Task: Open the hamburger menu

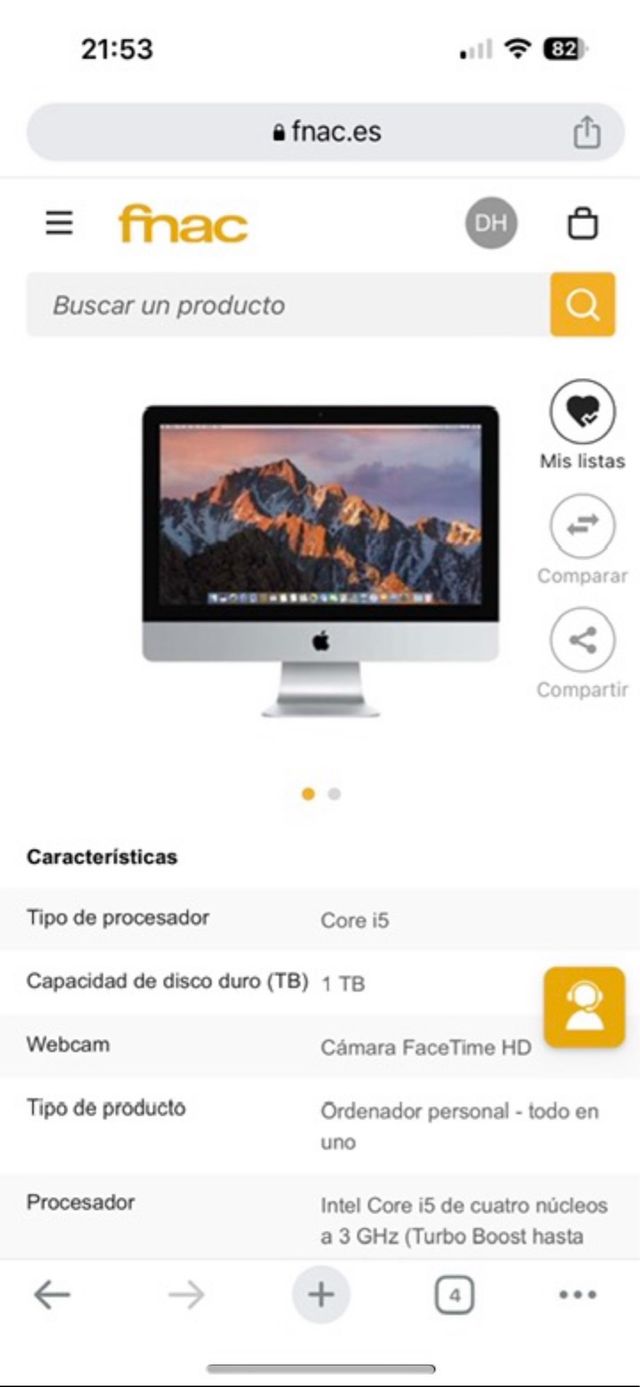Action: tap(59, 223)
